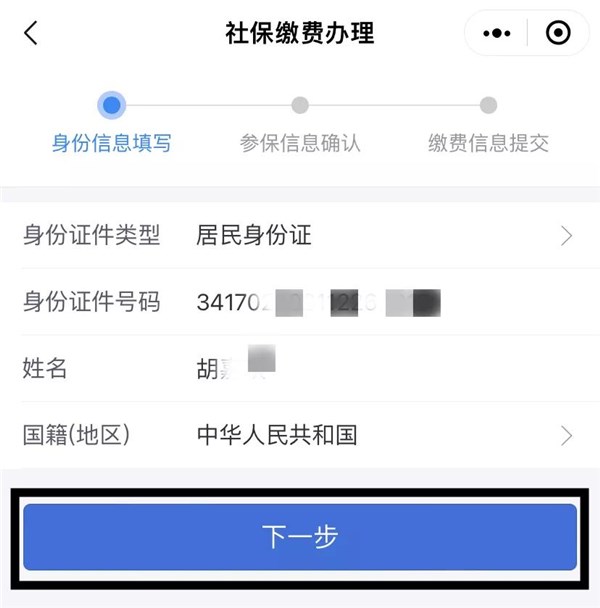Viewport: 600px width, 608px height.
Task: Tap 下一步 to continue
Action: (x=300, y=537)
